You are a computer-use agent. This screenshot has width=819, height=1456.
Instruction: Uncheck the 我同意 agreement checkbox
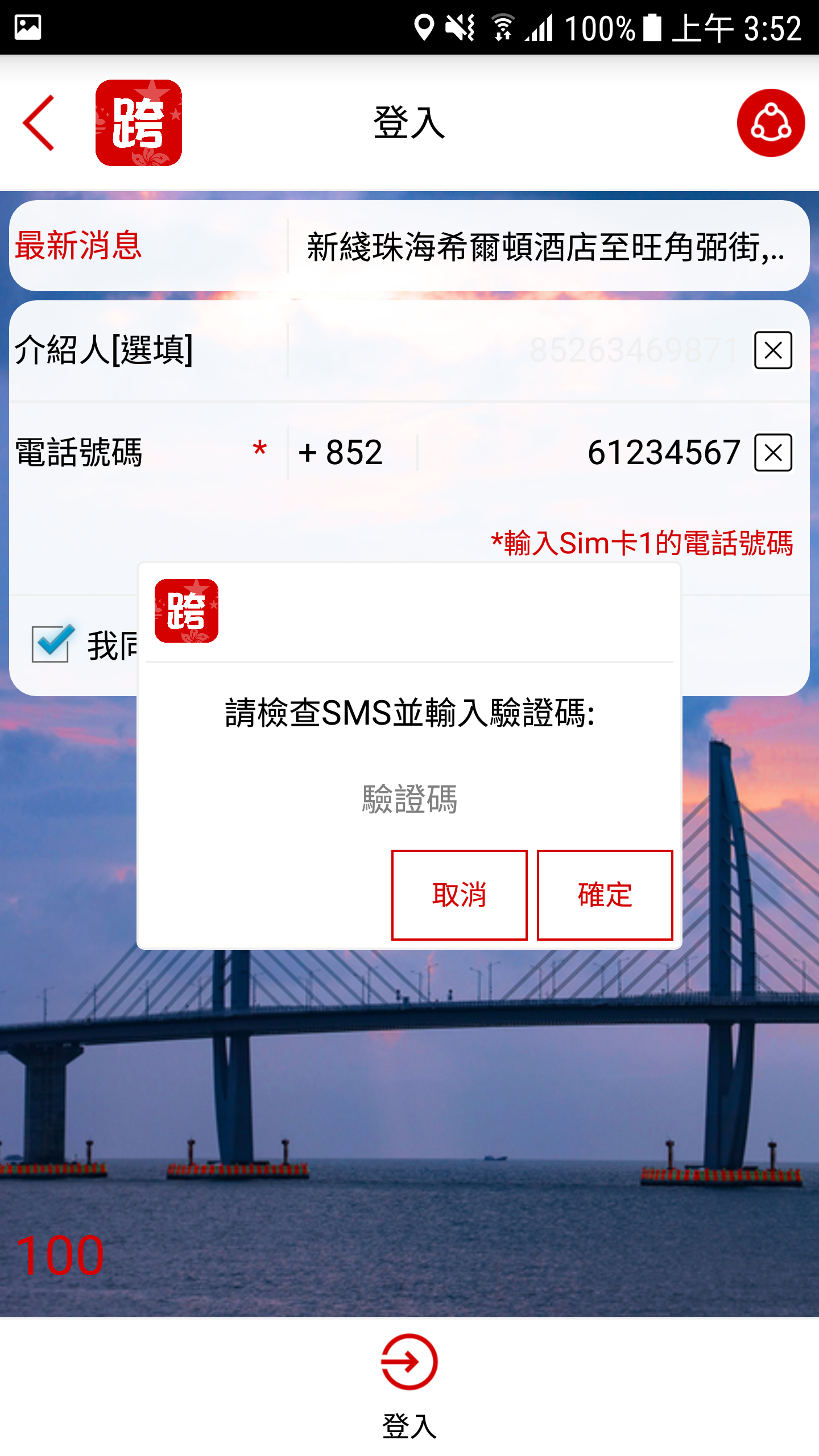click(51, 643)
